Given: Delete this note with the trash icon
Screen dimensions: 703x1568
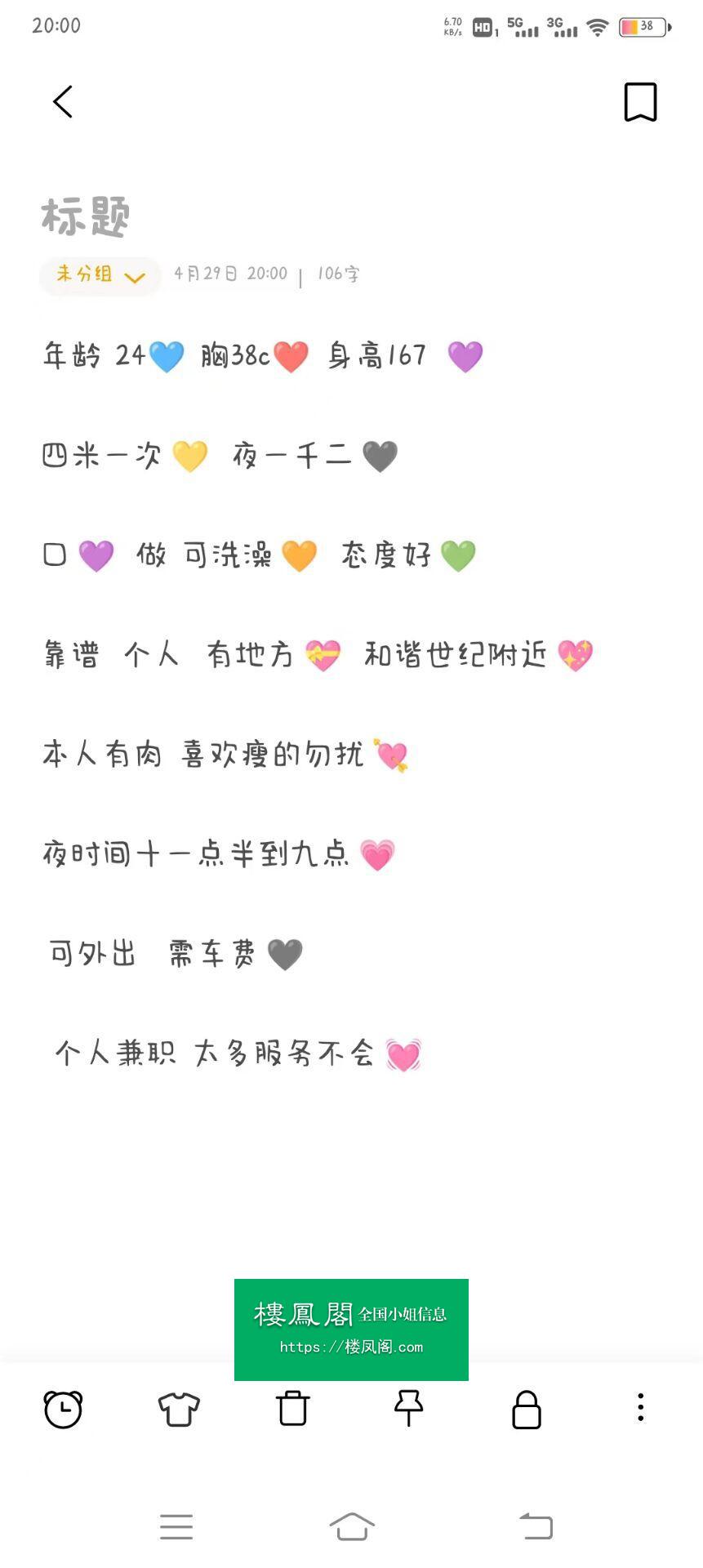Looking at the screenshot, I should coord(293,1409).
